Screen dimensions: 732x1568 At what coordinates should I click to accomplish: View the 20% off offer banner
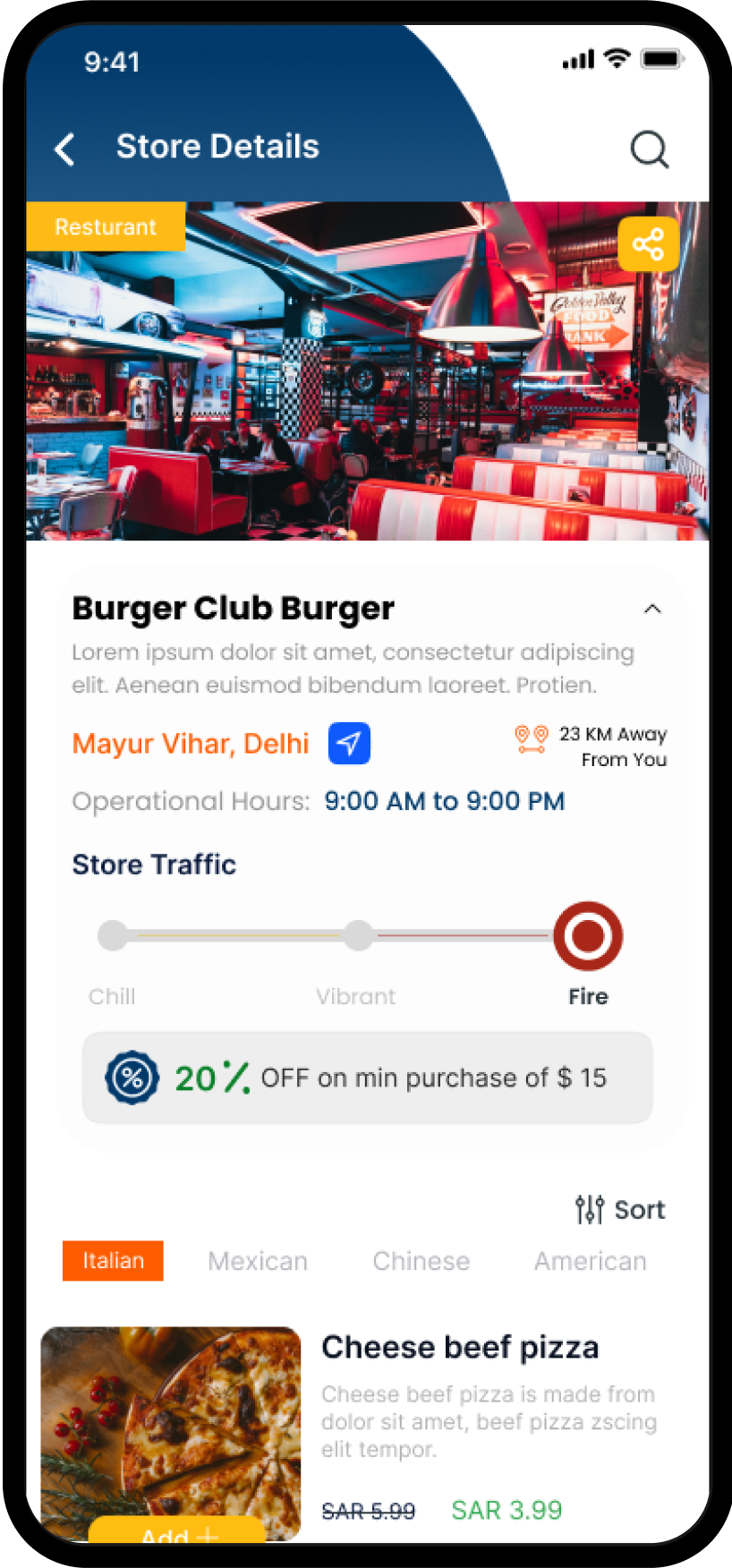(x=367, y=1078)
